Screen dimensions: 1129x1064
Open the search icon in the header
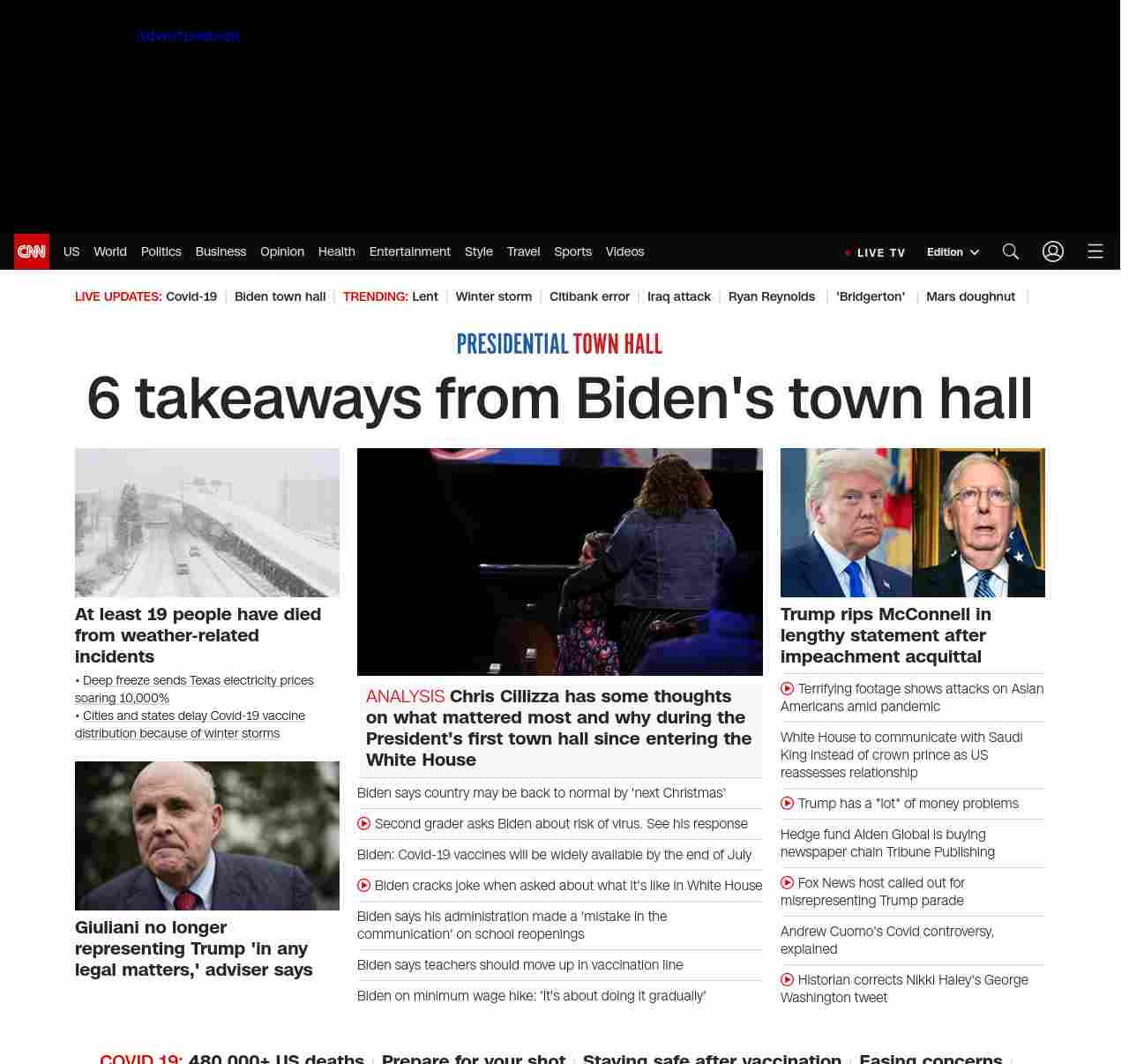coord(1010,251)
